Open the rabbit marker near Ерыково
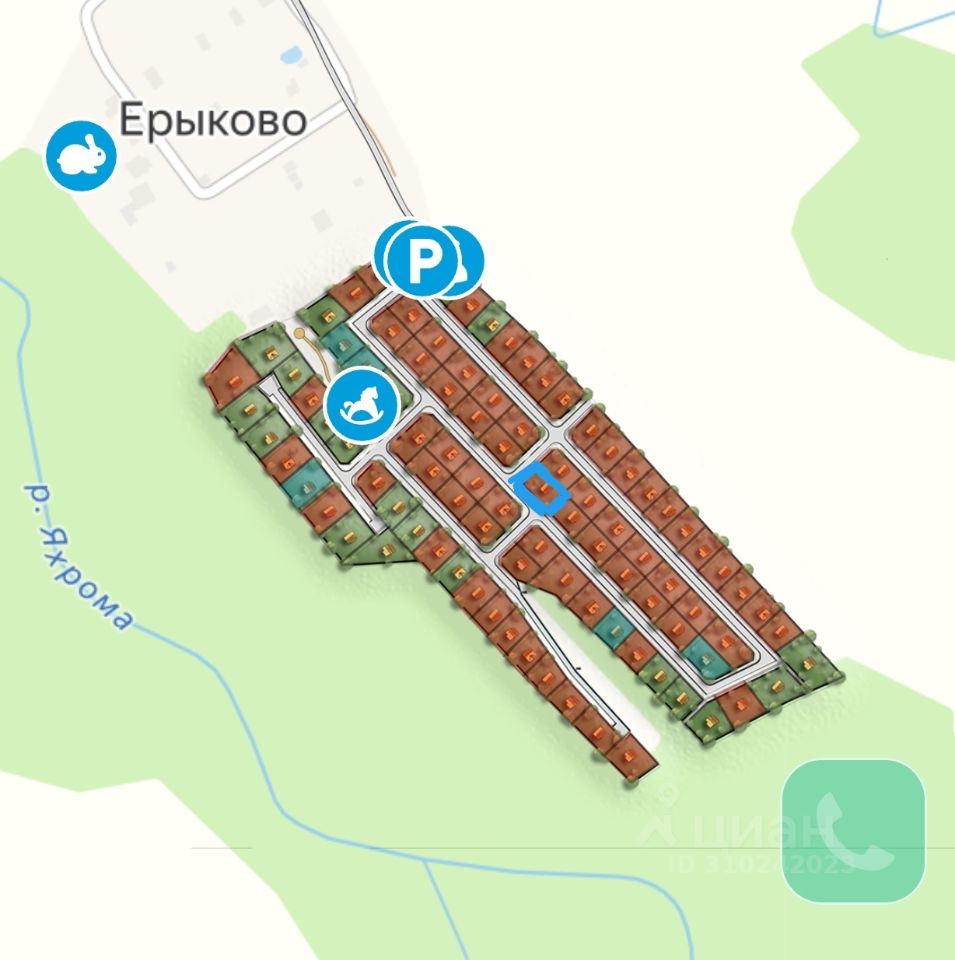955x960 pixels. point(82,155)
